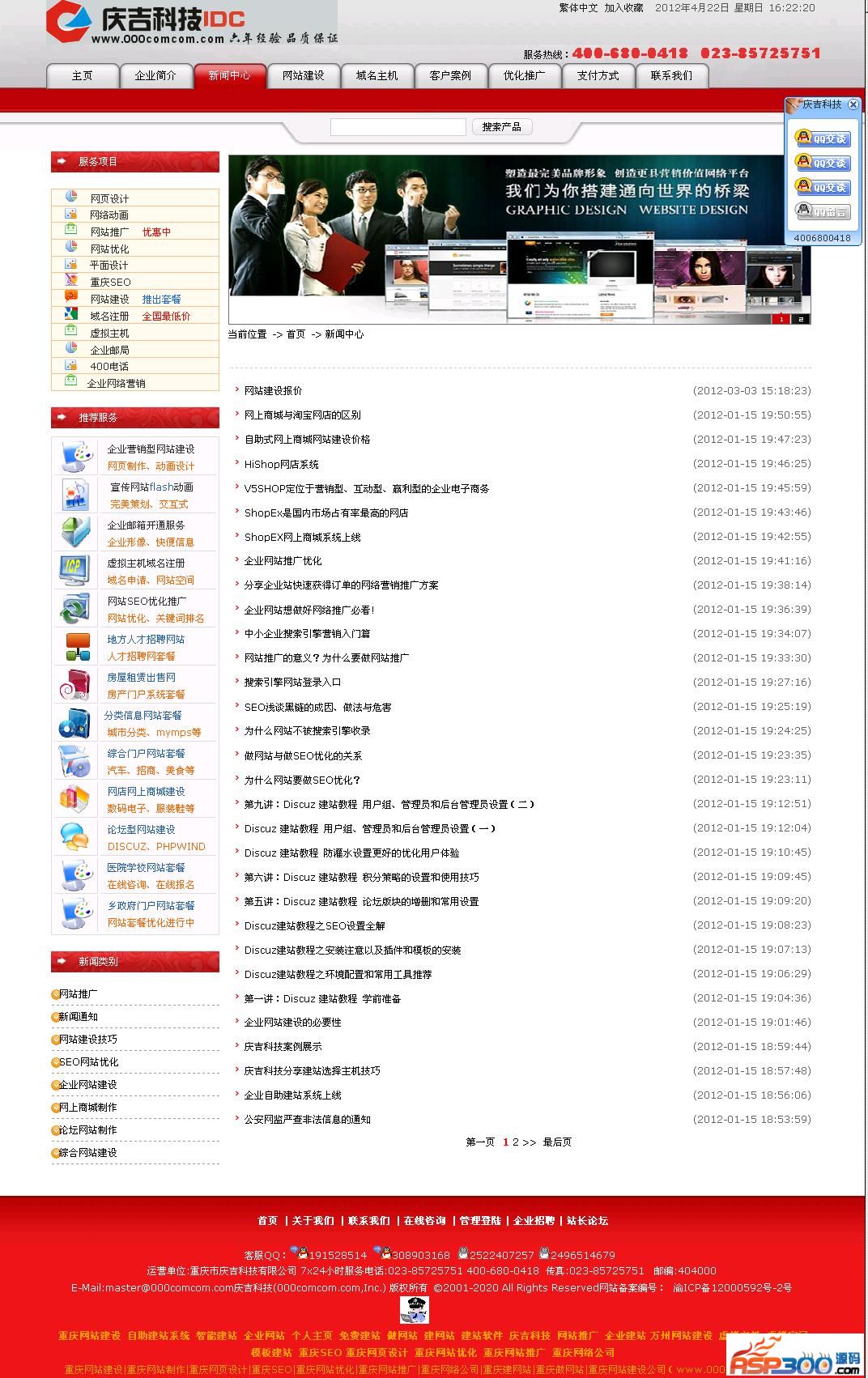868x1378 pixels.
Task: Open the 网站建设 navigation tab
Action: point(303,75)
